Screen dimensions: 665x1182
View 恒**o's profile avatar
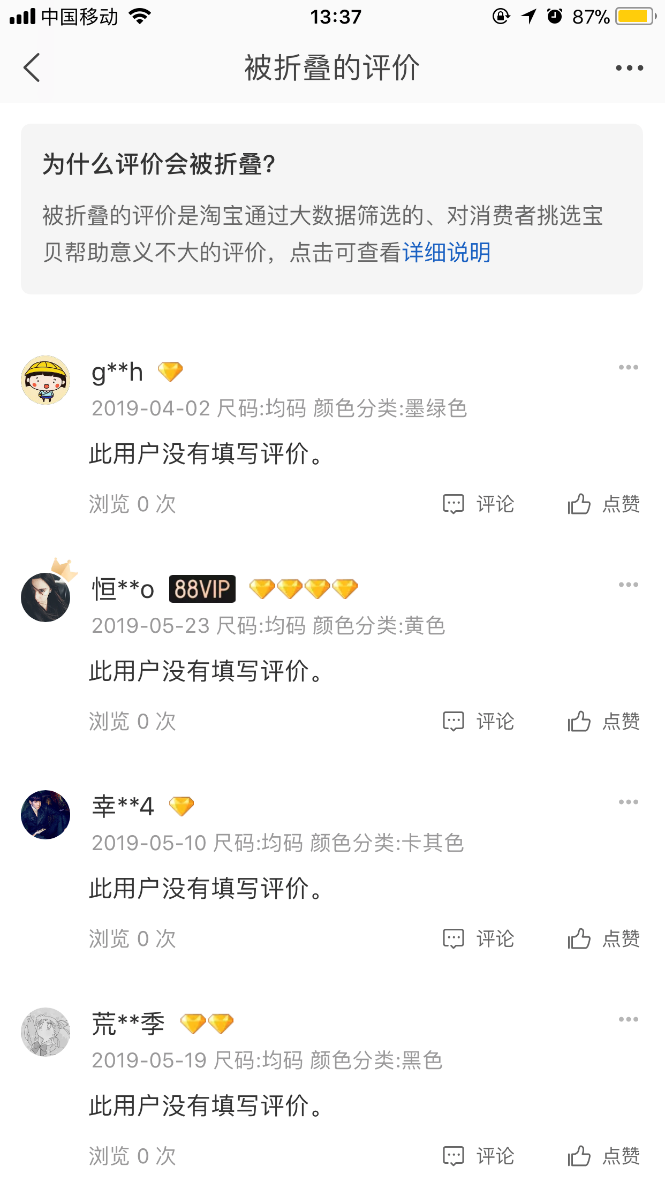tap(46, 597)
